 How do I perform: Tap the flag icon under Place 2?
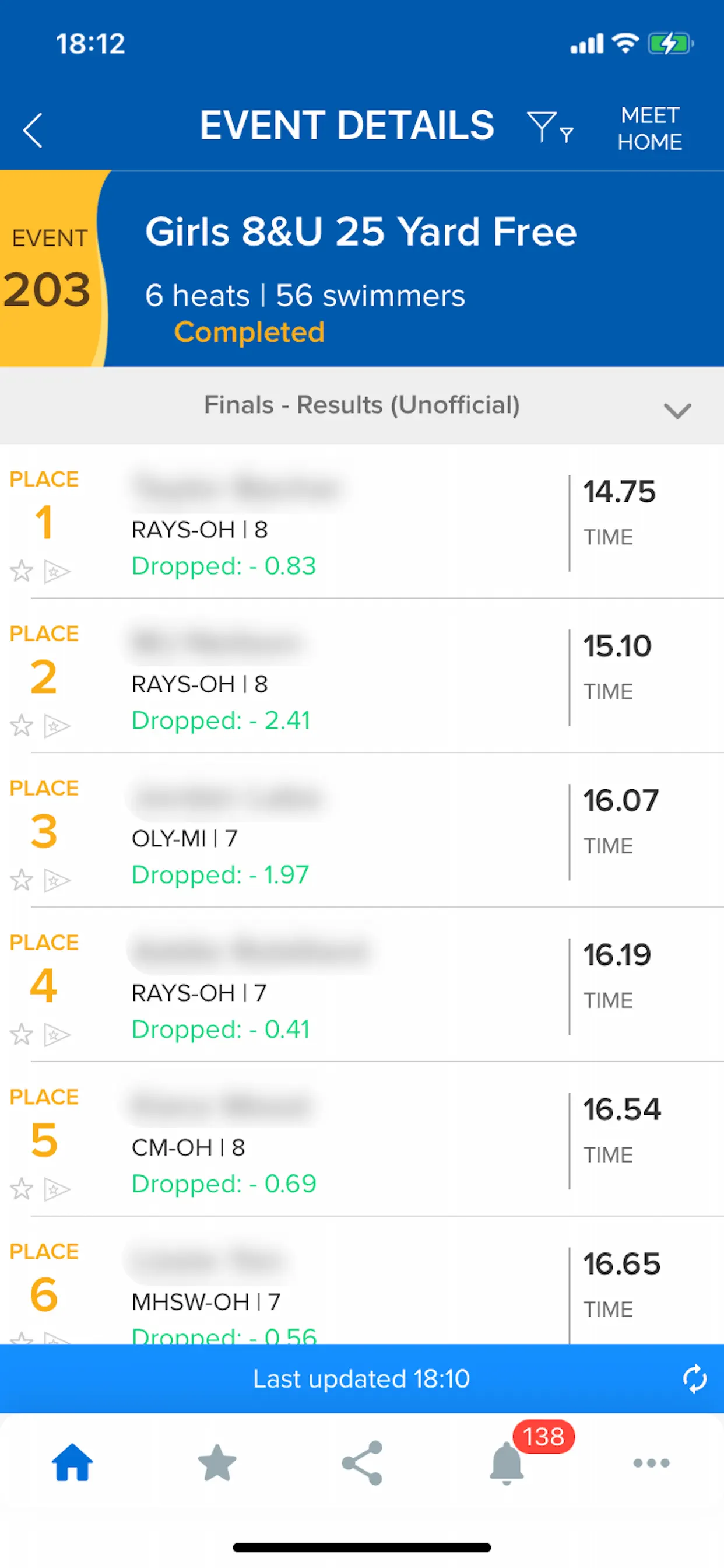[57, 726]
